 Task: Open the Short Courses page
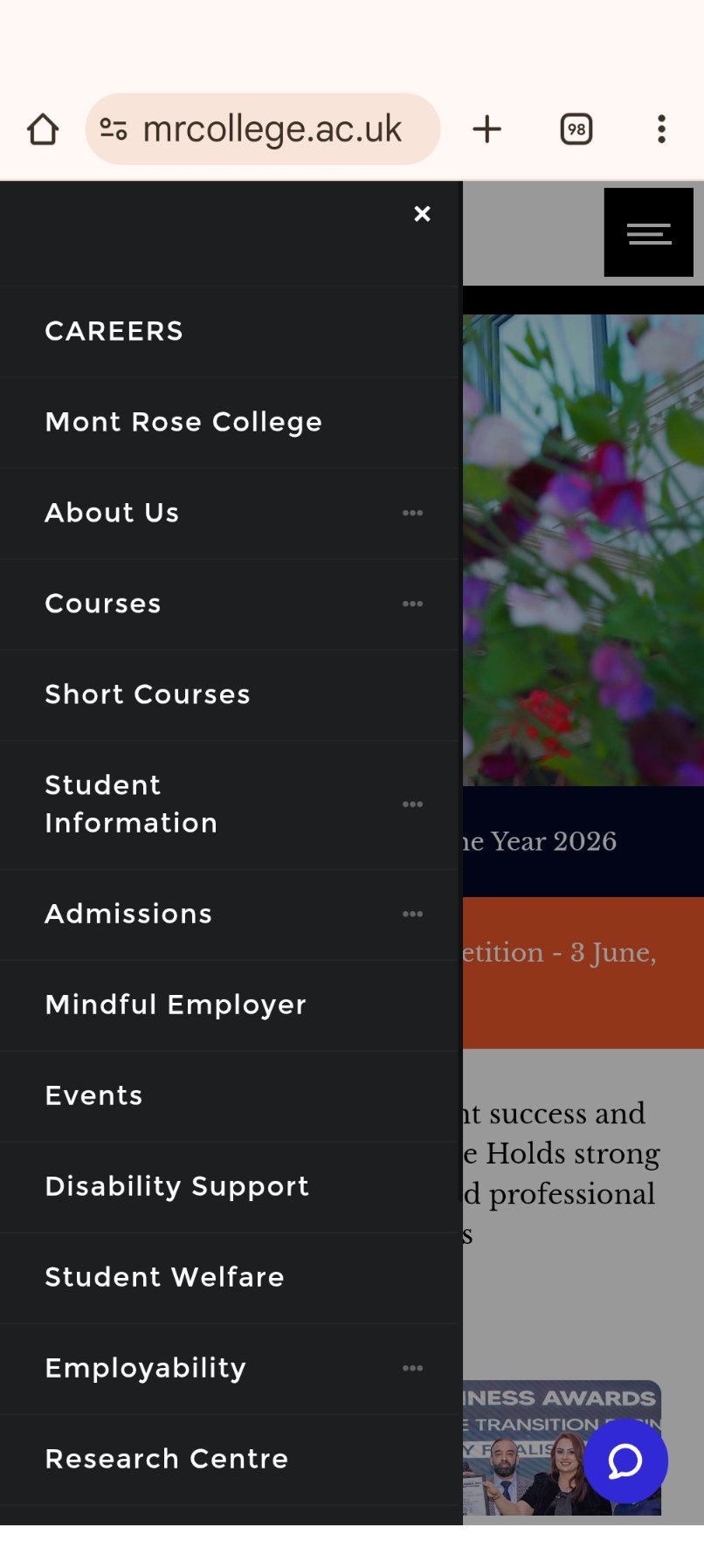146,694
